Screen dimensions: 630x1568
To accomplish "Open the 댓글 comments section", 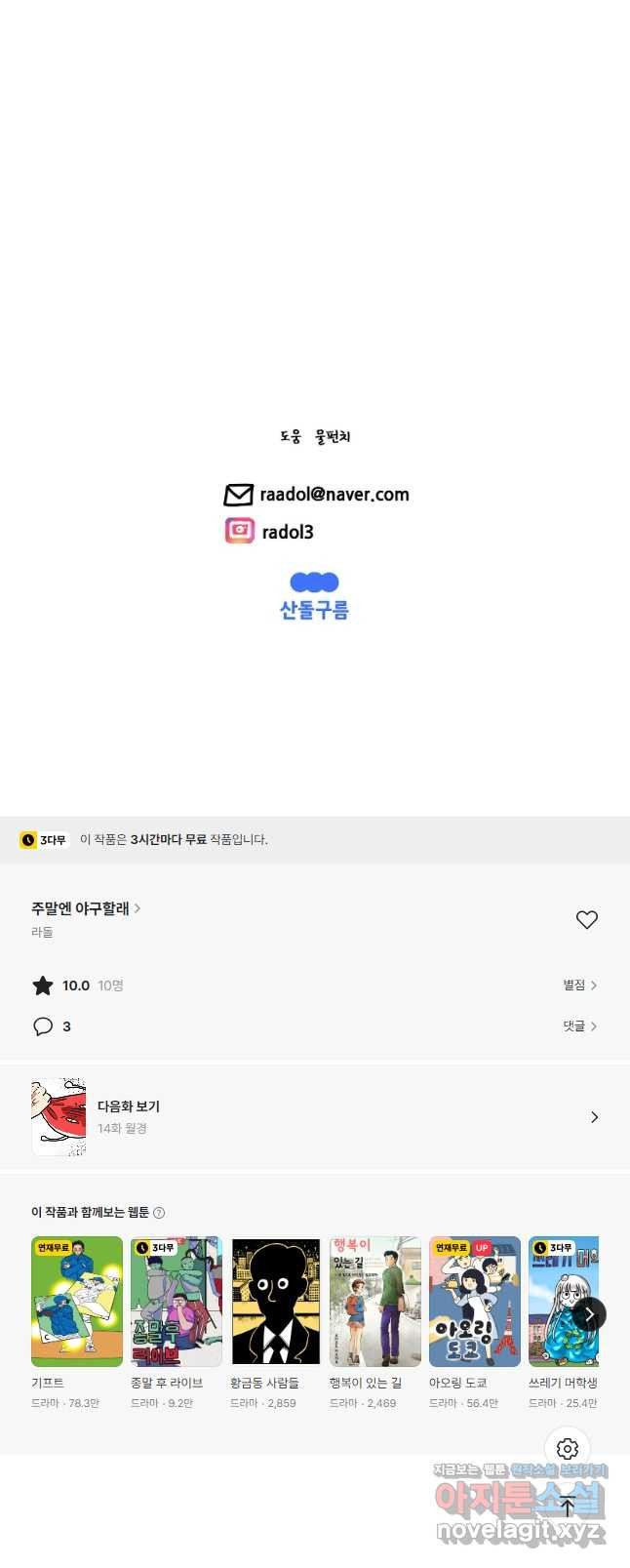I will pos(579,1026).
